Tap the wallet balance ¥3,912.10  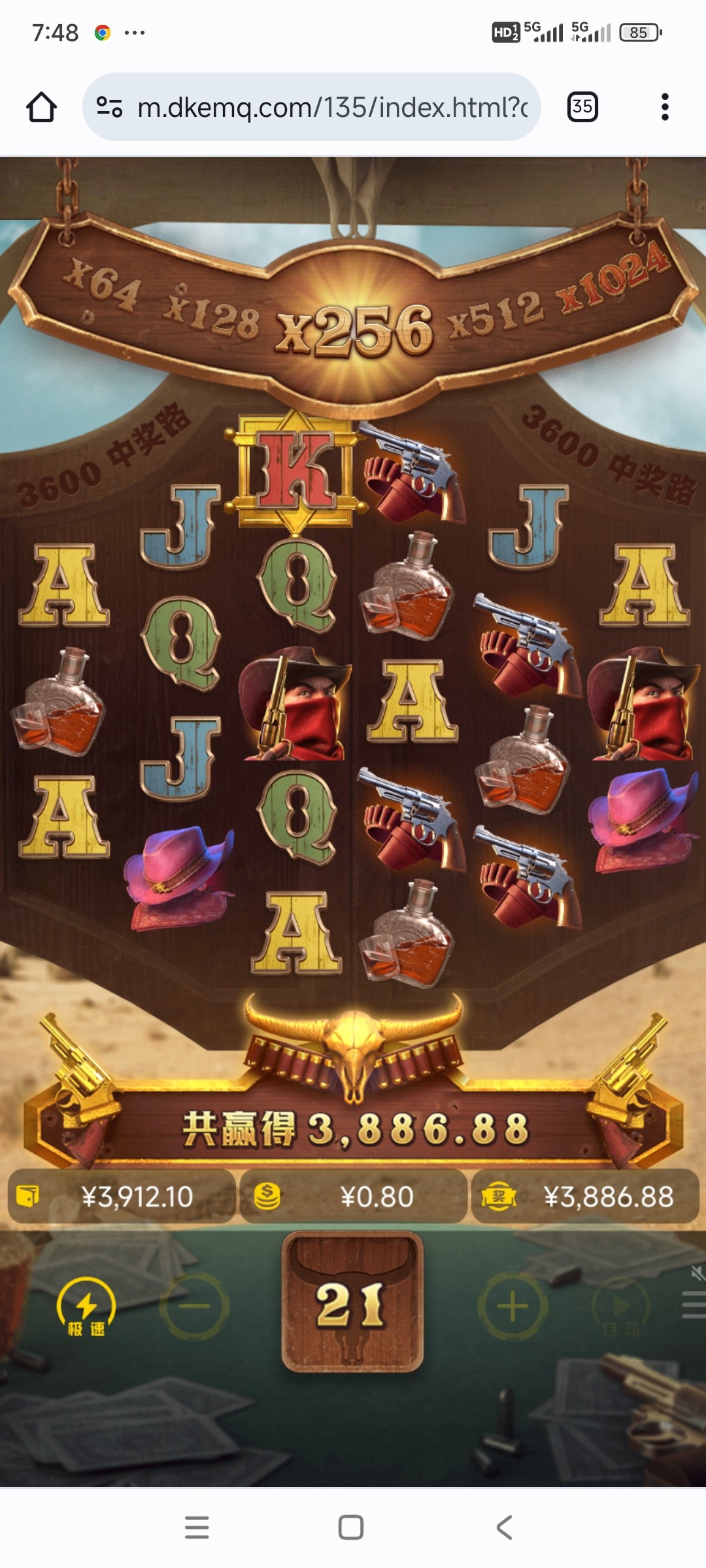coord(122,1197)
